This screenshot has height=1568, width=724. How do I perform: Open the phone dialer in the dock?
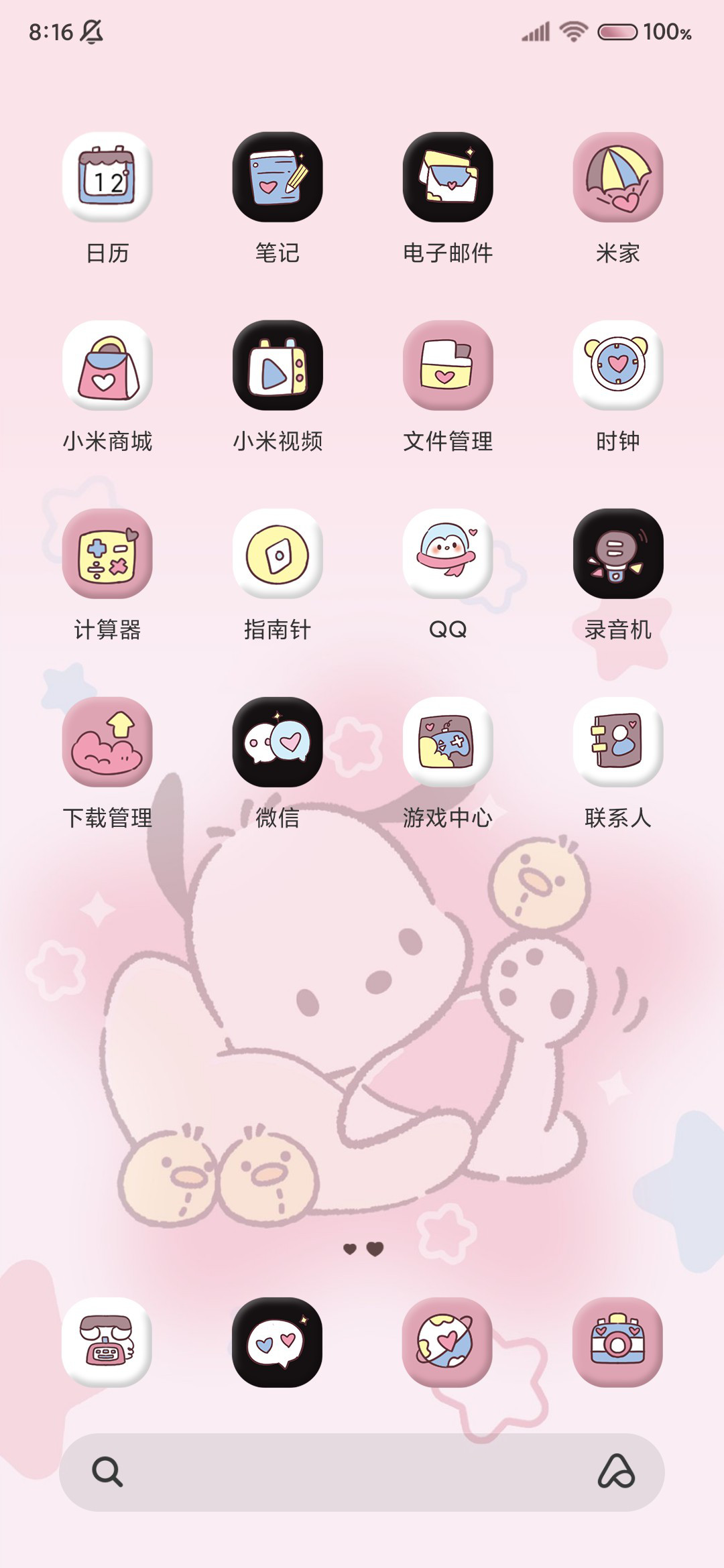107,1342
